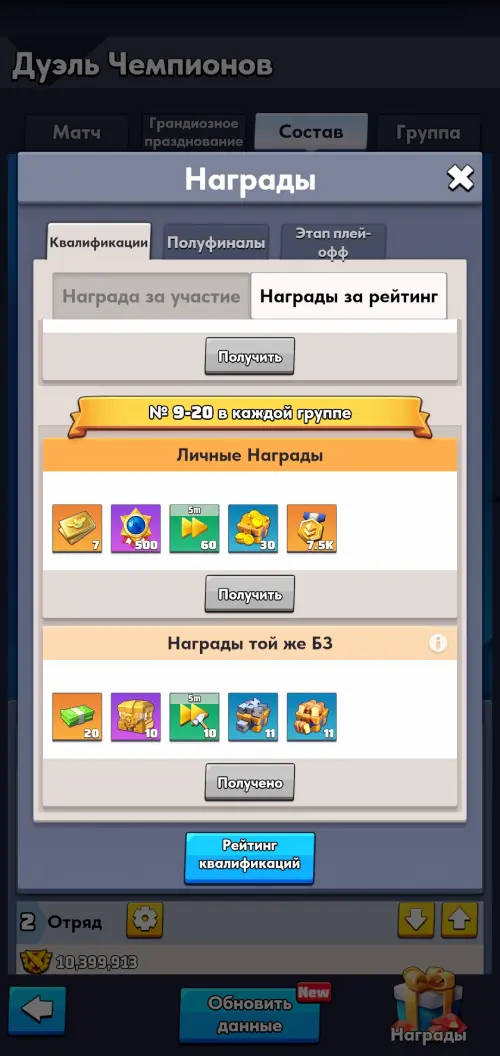Tap the Обновить данные button
The image size is (500, 1056).
tap(249, 1014)
